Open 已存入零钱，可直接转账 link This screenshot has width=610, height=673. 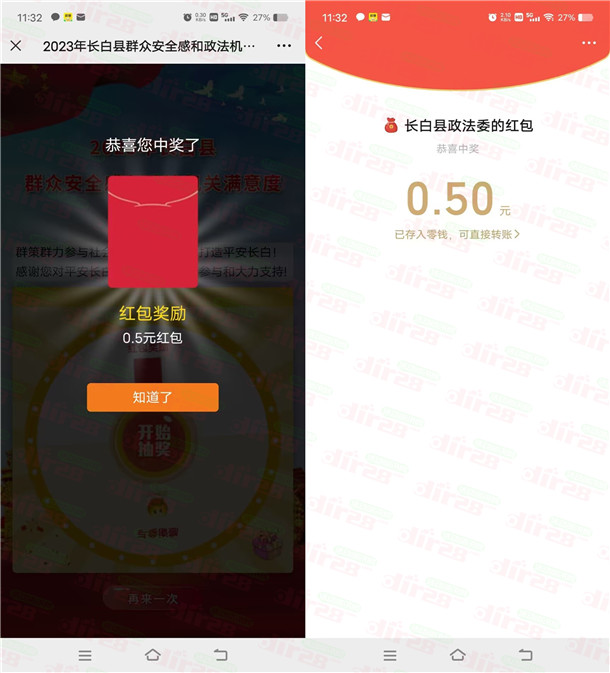pyautogui.click(x=457, y=234)
